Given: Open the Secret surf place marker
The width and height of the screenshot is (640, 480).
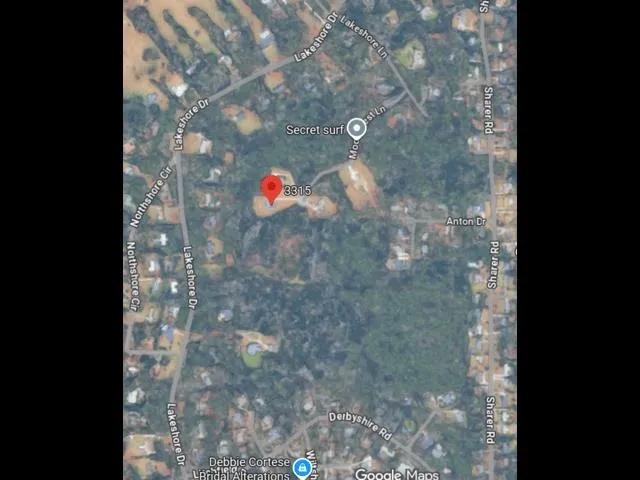Looking at the screenshot, I should (357, 128).
